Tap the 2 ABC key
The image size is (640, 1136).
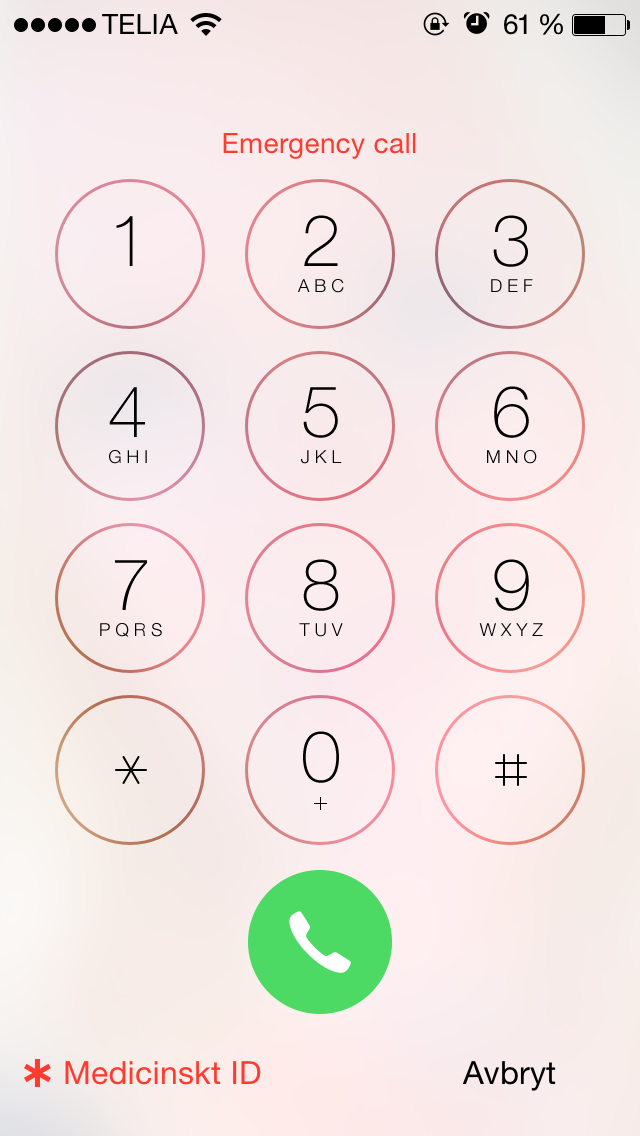(x=320, y=254)
